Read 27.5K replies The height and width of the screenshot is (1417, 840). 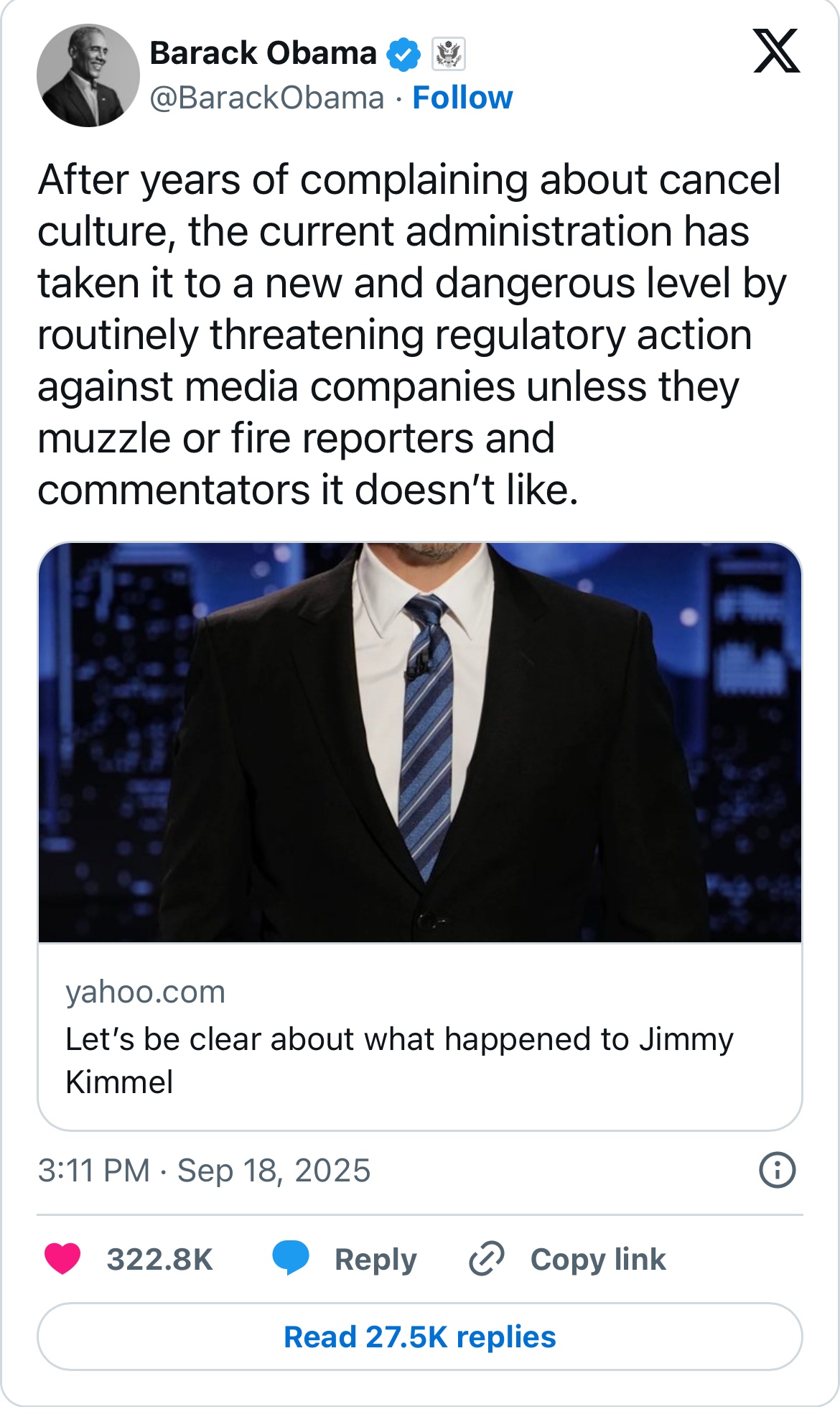(x=419, y=1337)
